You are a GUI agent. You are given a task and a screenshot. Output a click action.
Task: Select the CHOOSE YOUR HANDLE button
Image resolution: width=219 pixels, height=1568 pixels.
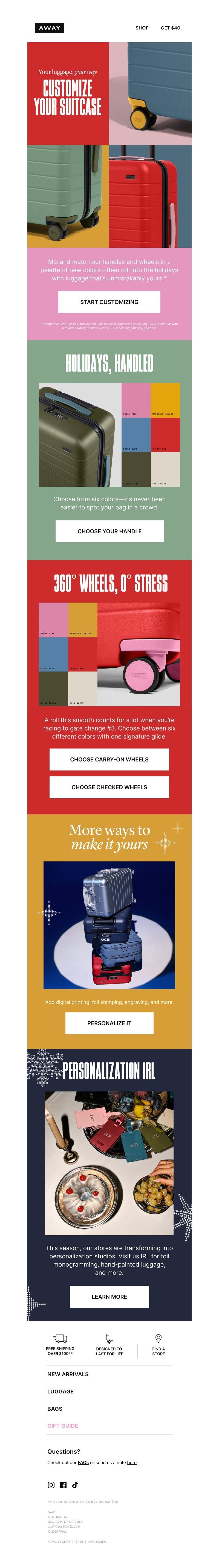point(109,531)
